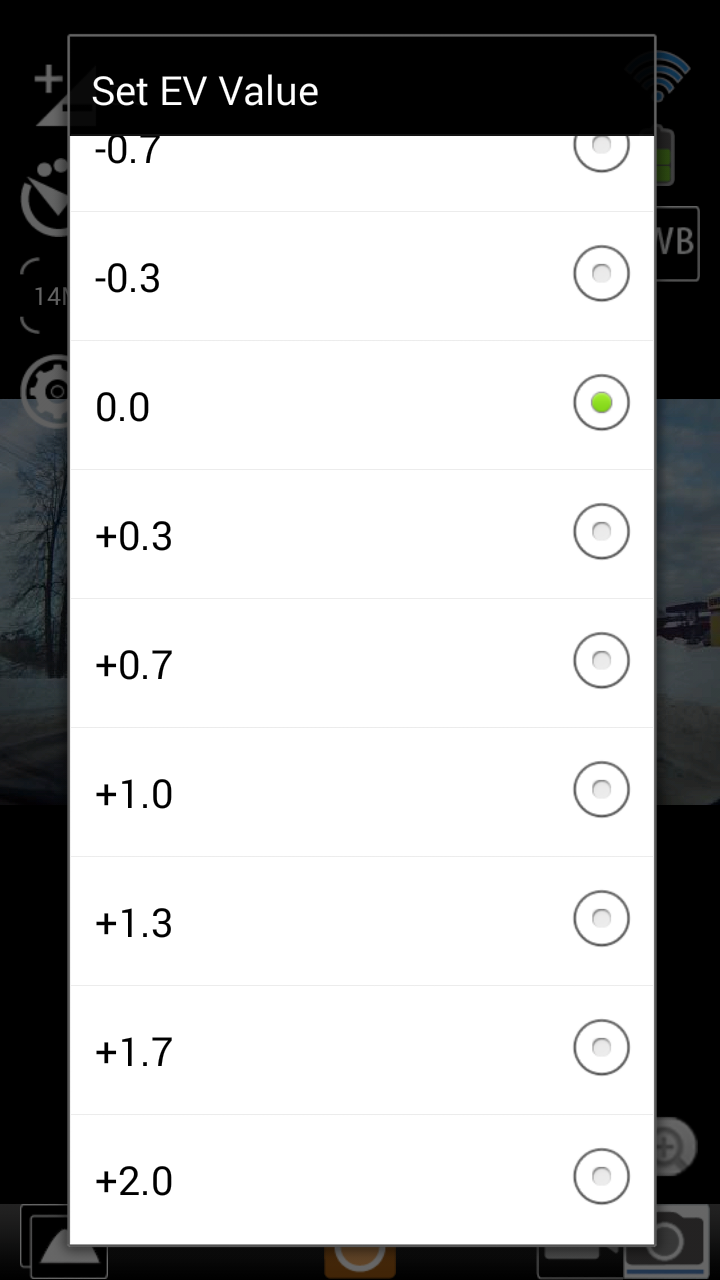Set EV to +0.3
720x1280 pixels.
(x=360, y=534)
